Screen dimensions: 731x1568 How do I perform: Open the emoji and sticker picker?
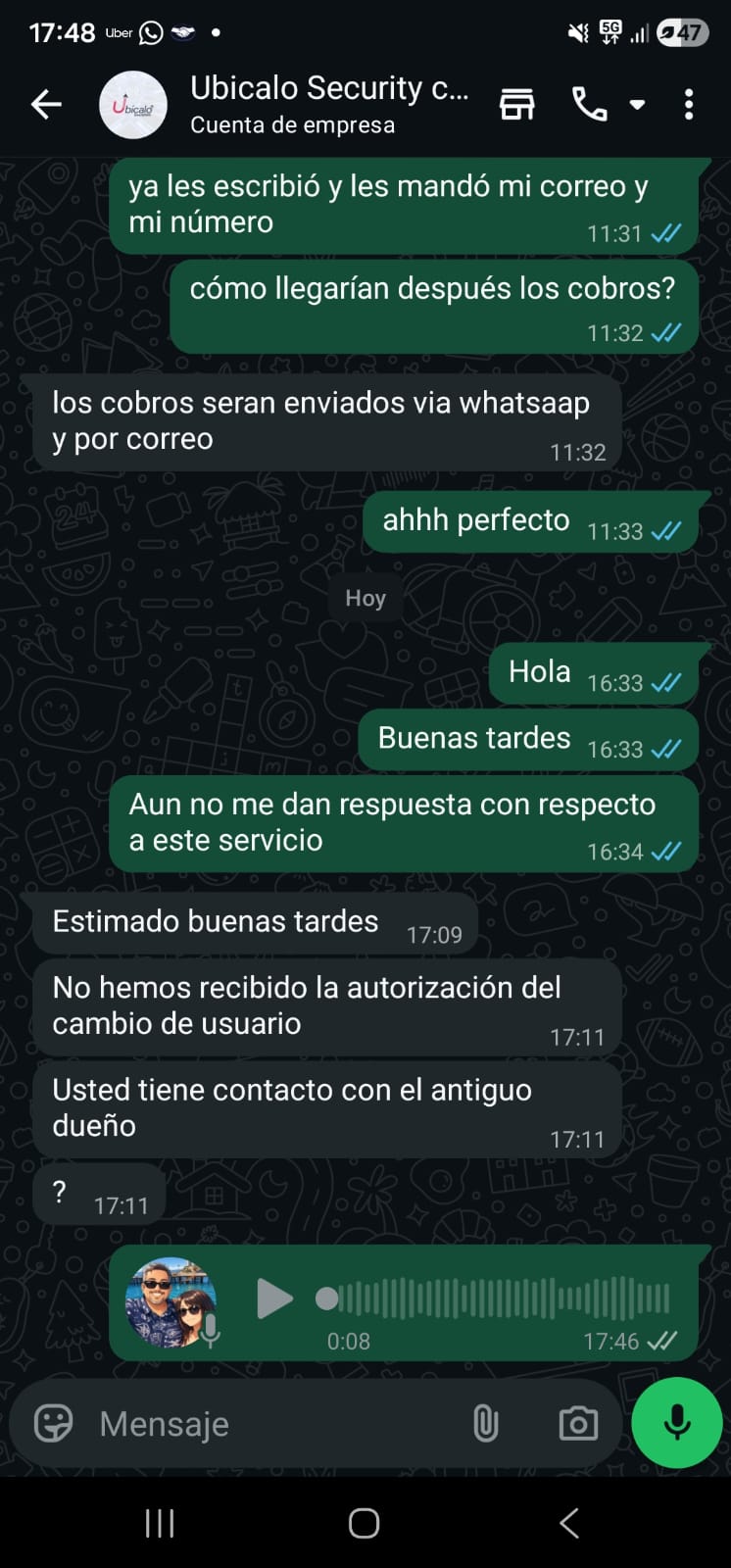54,1423
